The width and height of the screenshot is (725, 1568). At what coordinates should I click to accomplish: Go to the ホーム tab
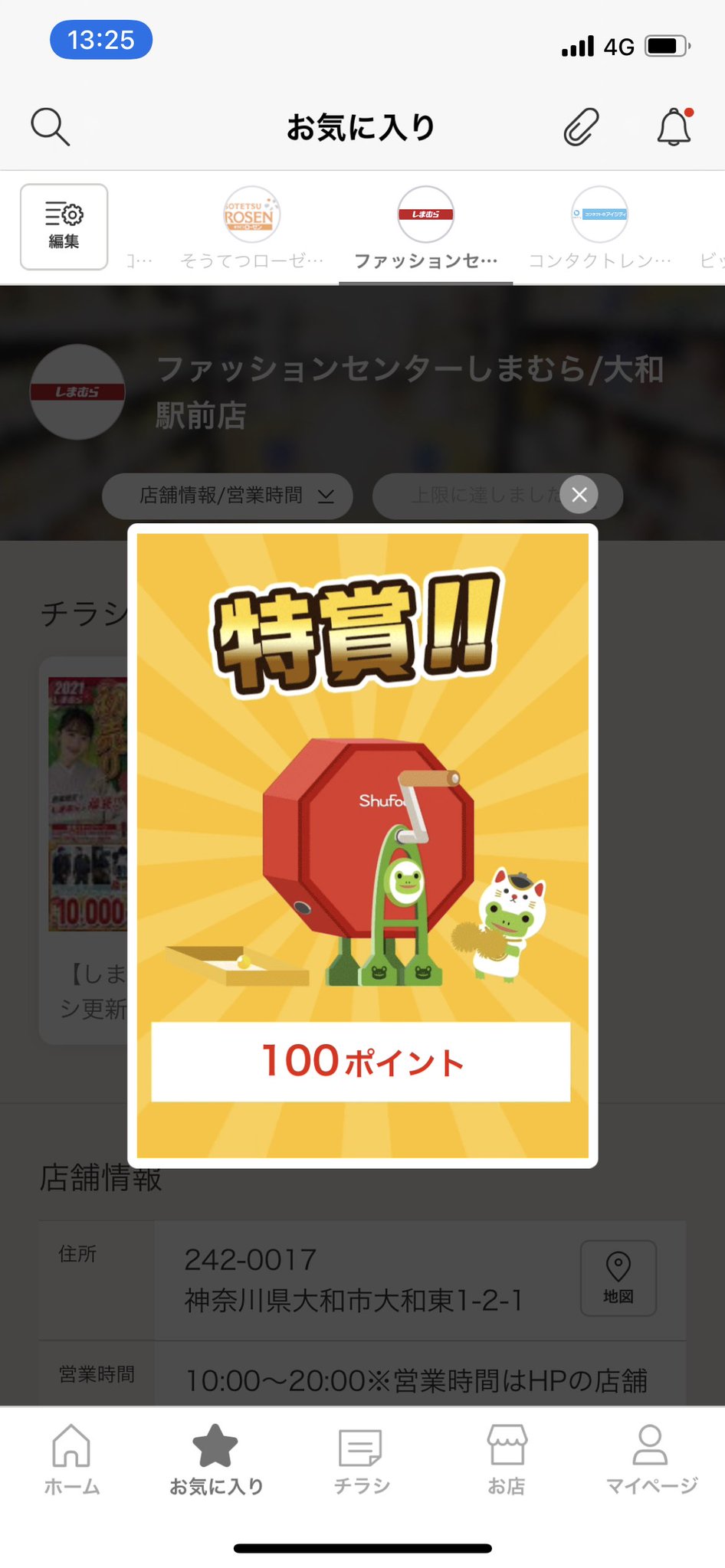(x=72, y=1459)
